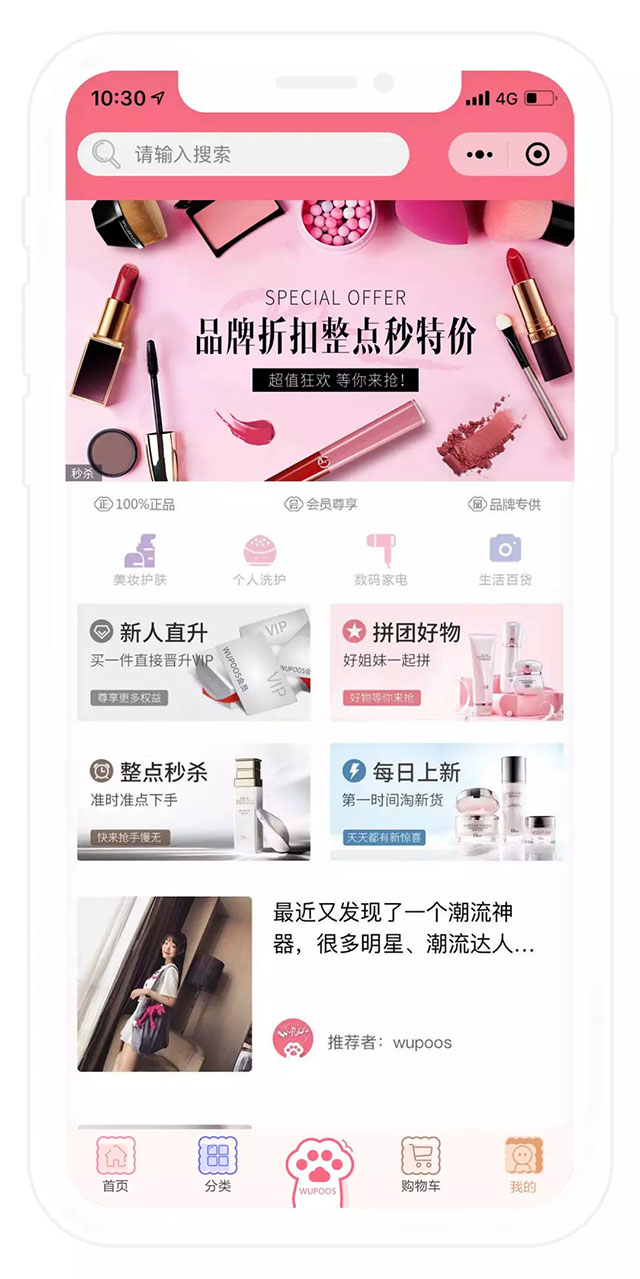Screen dimensions: 640x1279
Task: Open the 新人直升 VIP card
Action: click(194, 662)
